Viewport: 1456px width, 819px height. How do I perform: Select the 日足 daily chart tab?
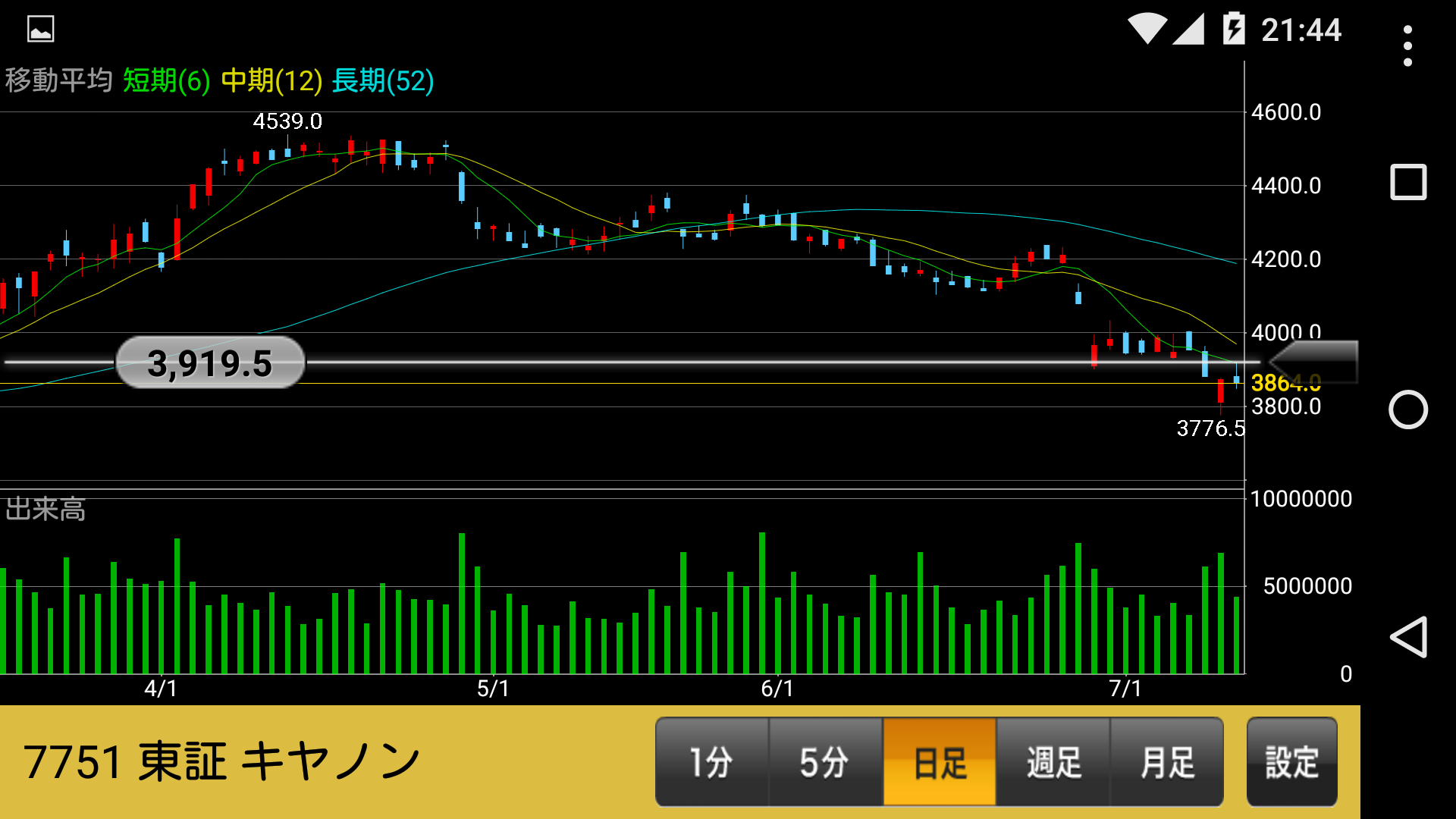[940, 761]
